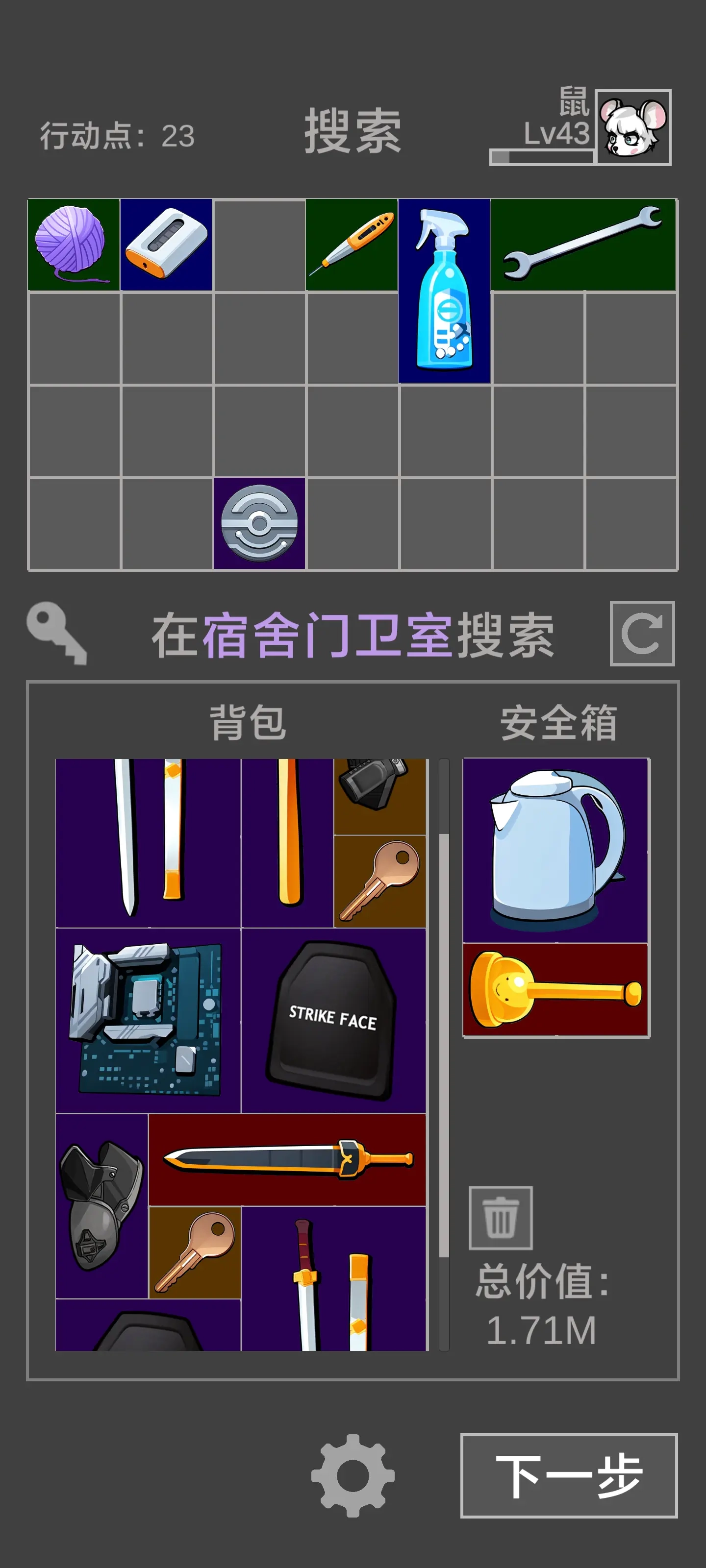
Task: Tap the key icon beside search location
Action: point(57,633)
